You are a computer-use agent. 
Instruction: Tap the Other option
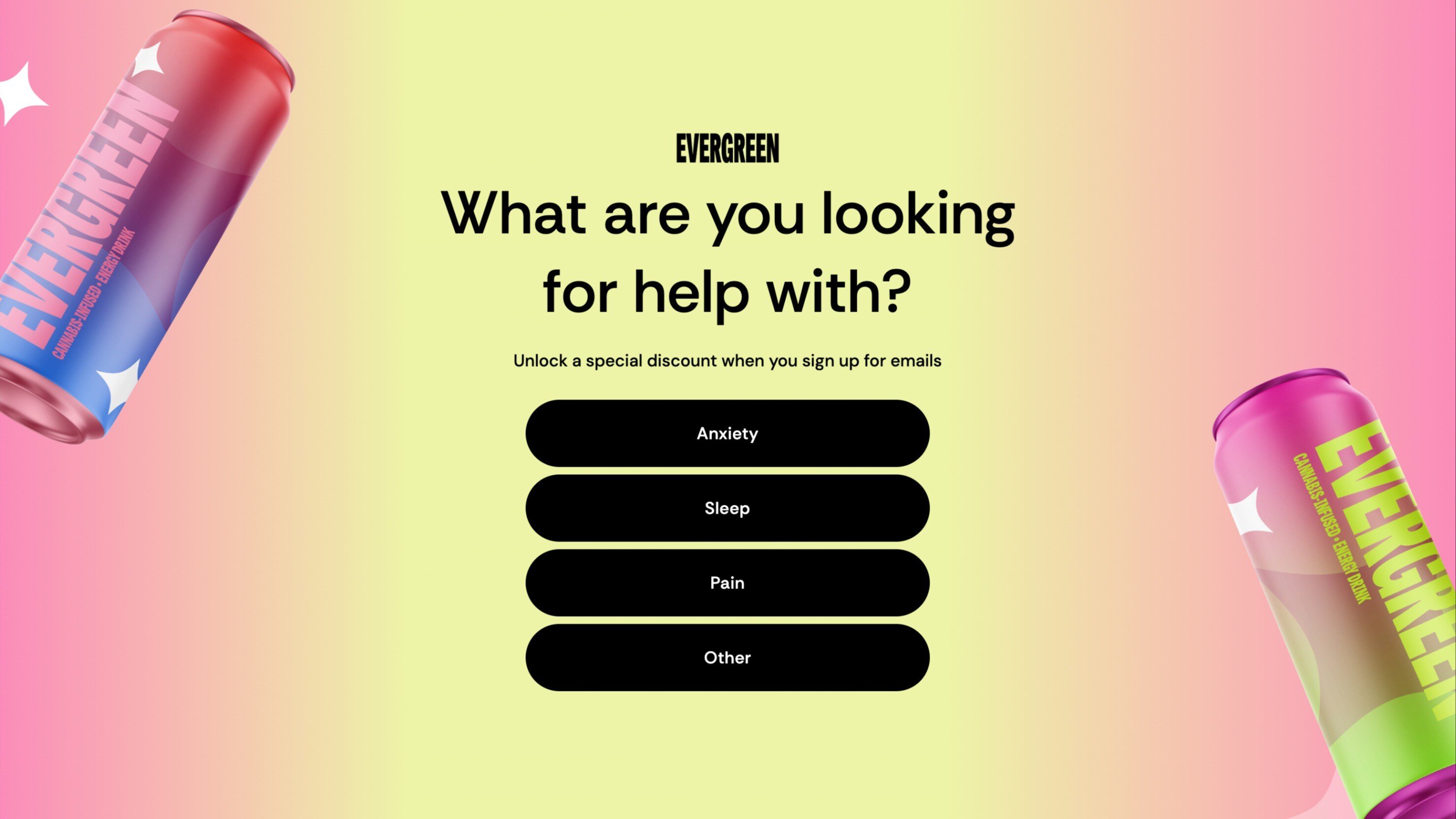[727, 657]
